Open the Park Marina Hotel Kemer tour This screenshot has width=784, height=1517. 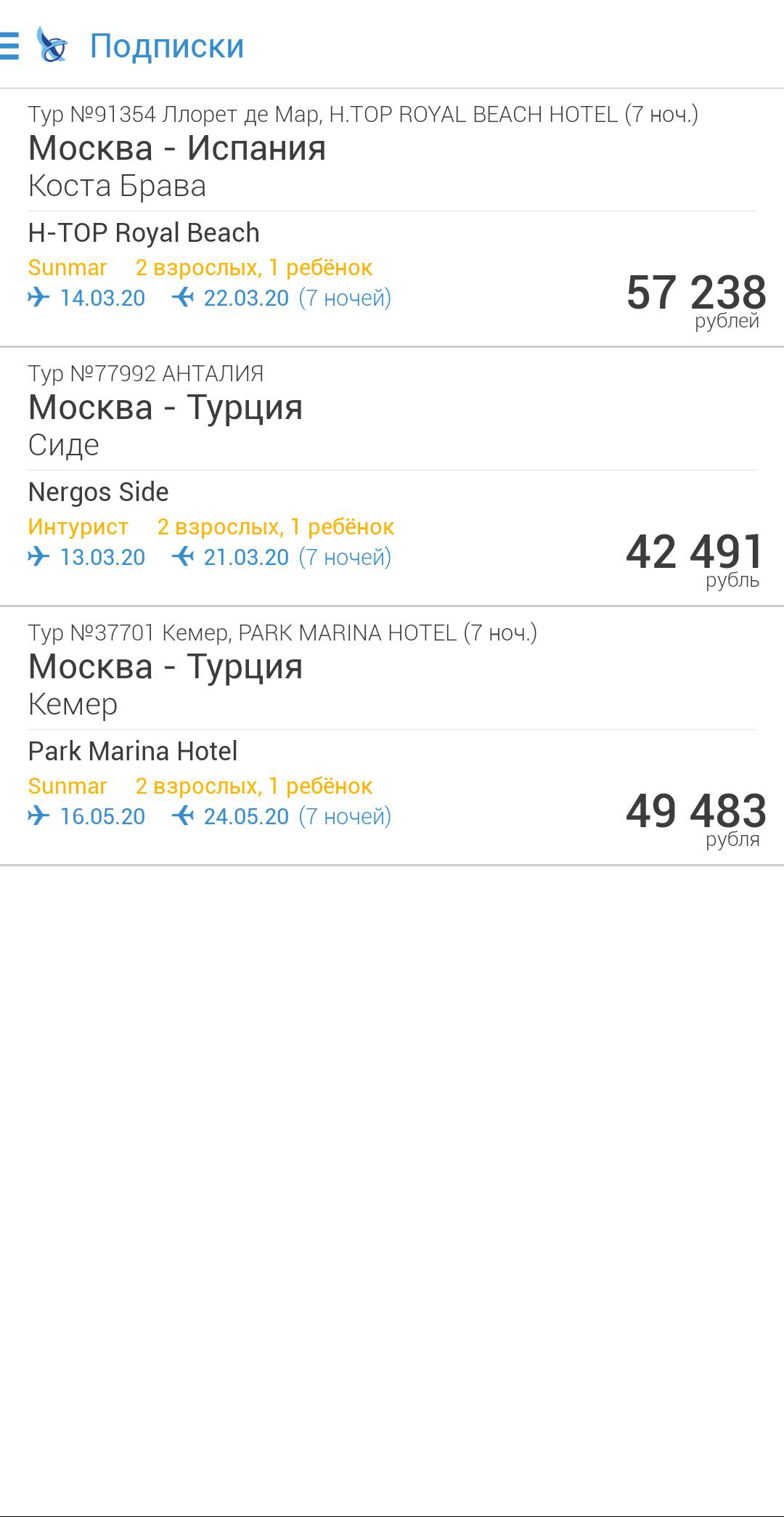click(392, 736)
